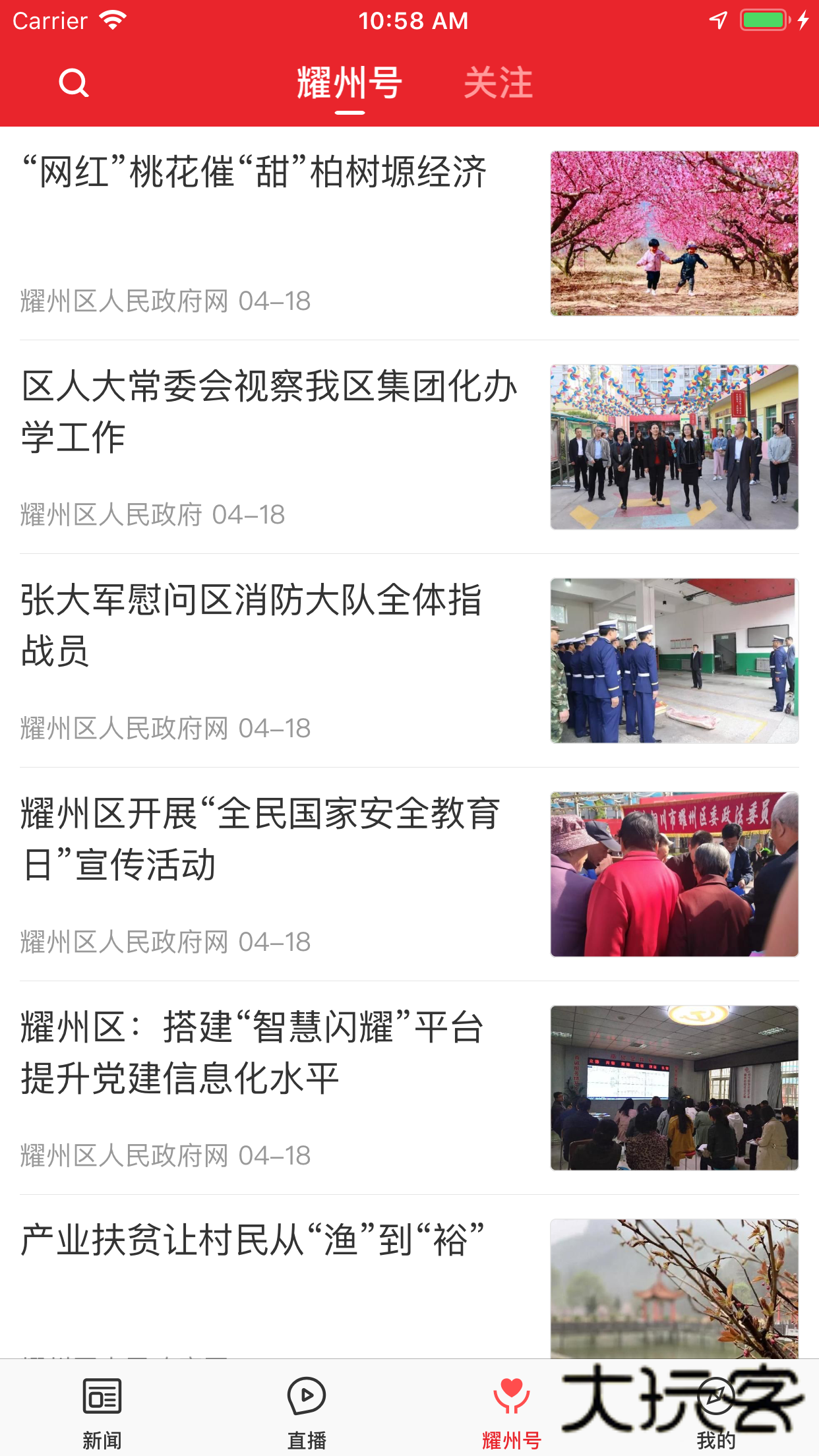
Task: Open the 我的 bottom tab
Action: 716,1411
